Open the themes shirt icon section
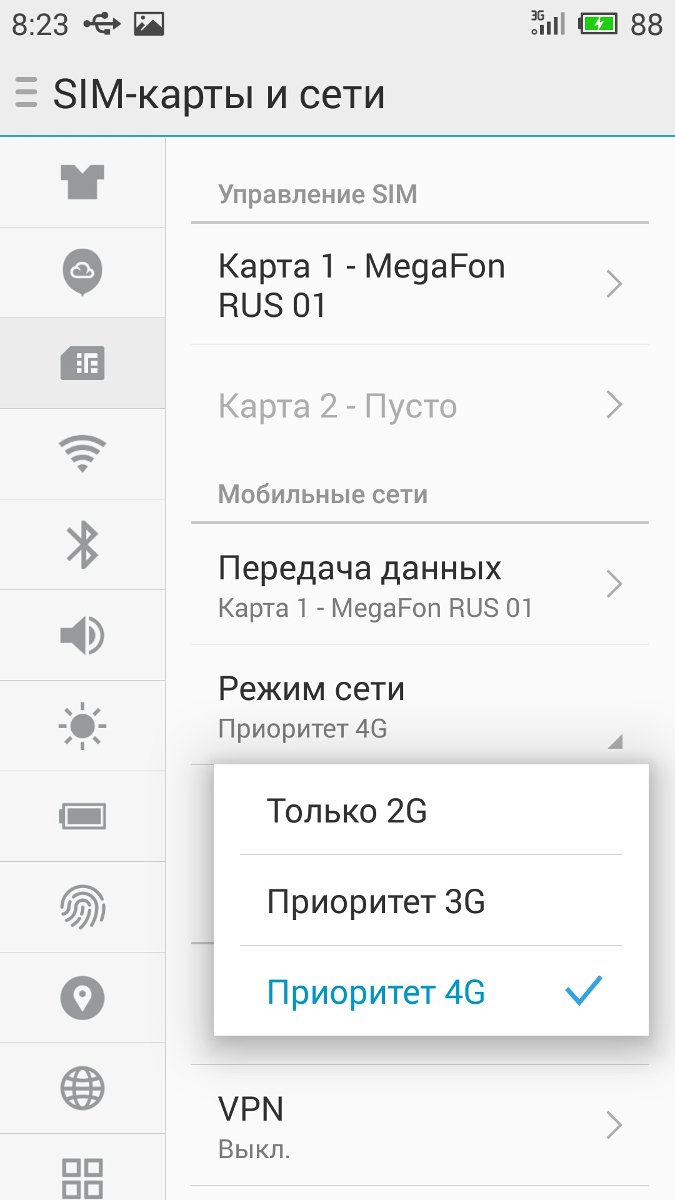Image resolution: width=675 pixels, height=1200 pixels. click(82, 182)
